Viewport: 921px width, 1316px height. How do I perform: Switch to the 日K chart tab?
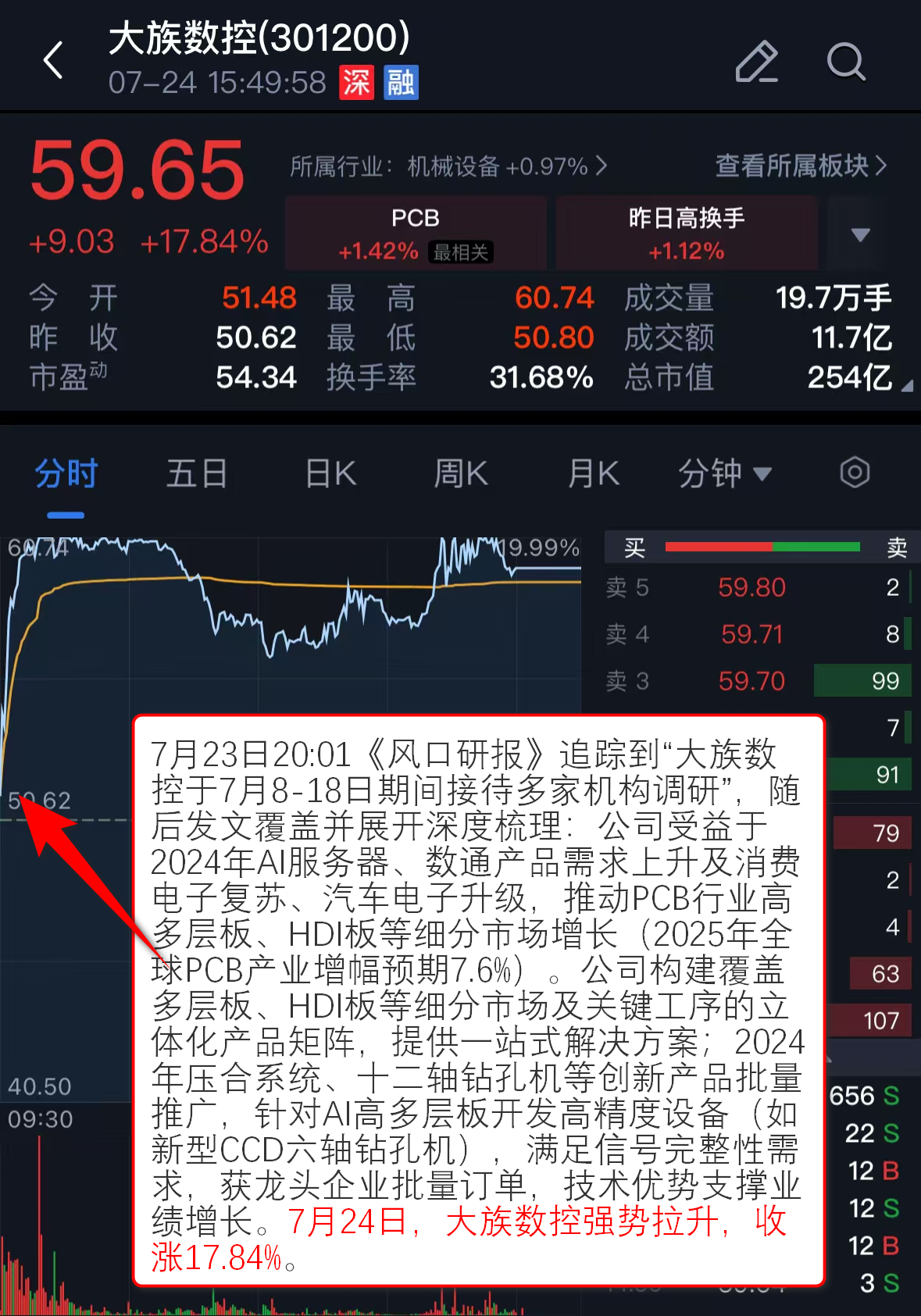(x=330, y=474)
